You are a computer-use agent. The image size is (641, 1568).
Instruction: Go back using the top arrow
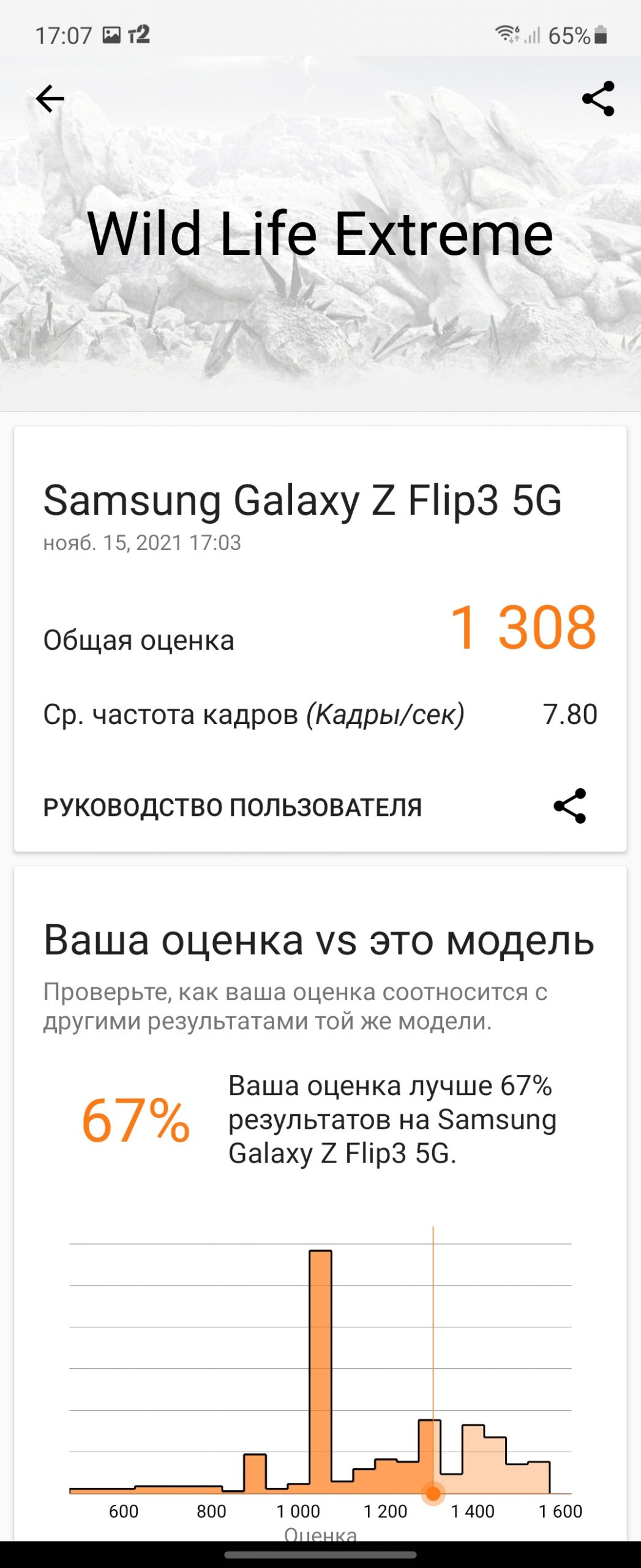[50, 99]
